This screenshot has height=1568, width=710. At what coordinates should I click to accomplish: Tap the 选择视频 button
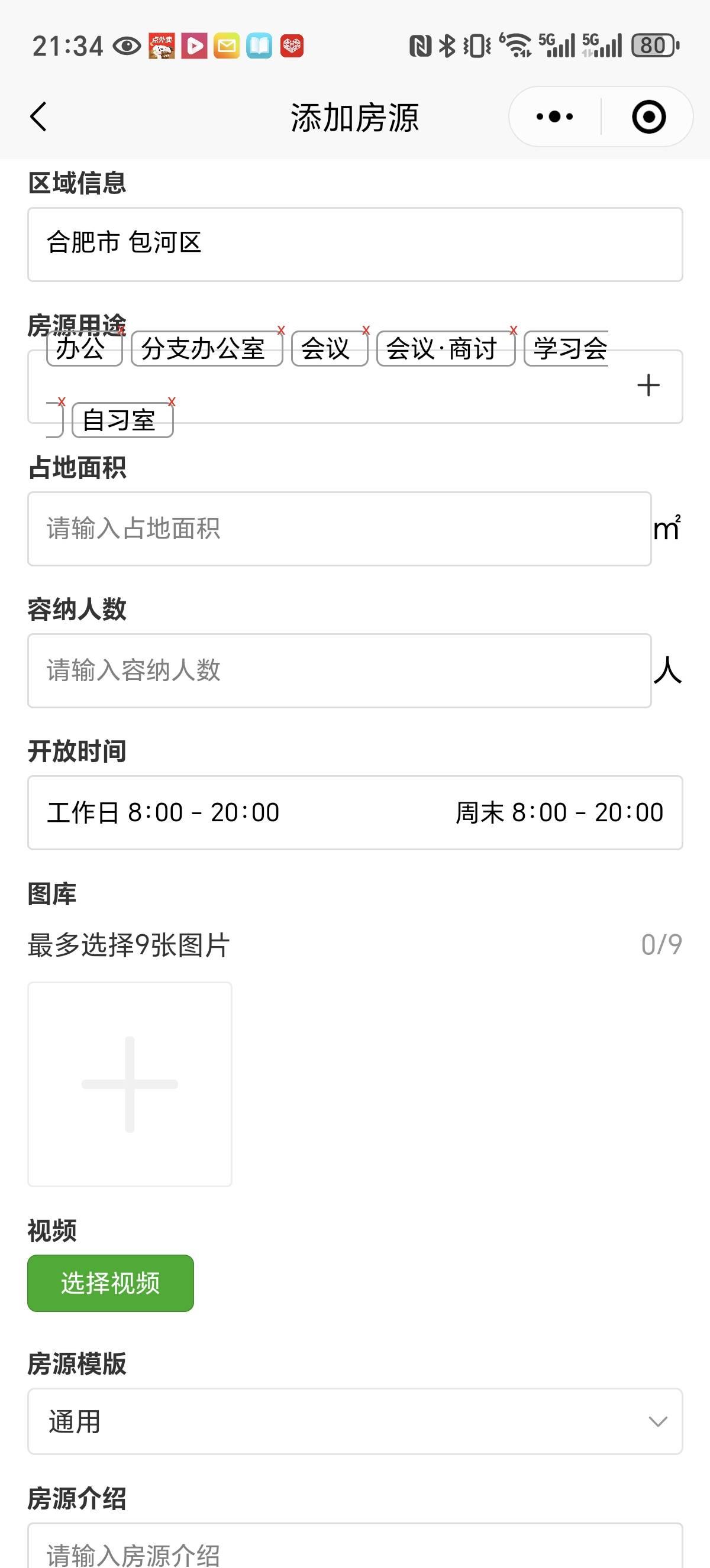pos(110,1283)
